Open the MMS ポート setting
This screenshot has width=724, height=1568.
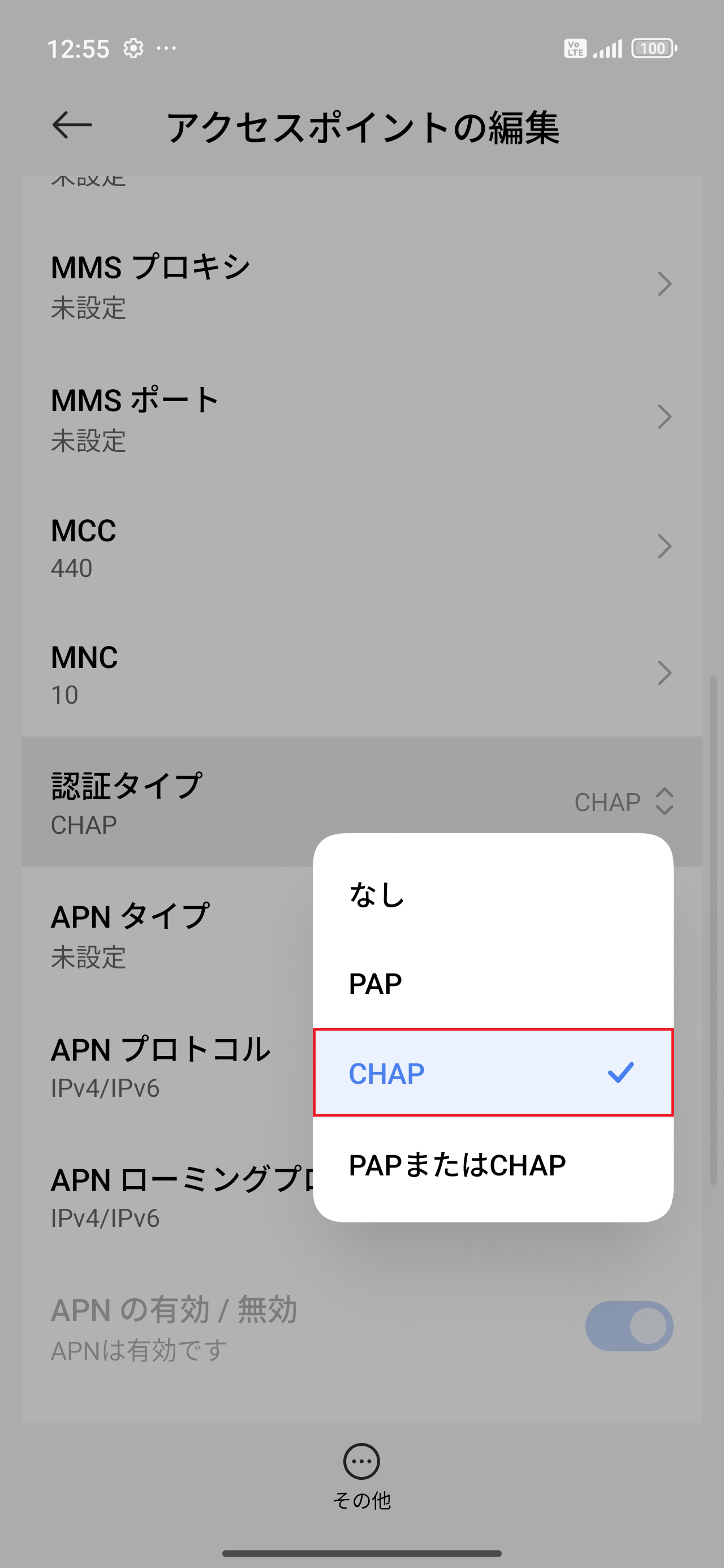click(361, 416)
